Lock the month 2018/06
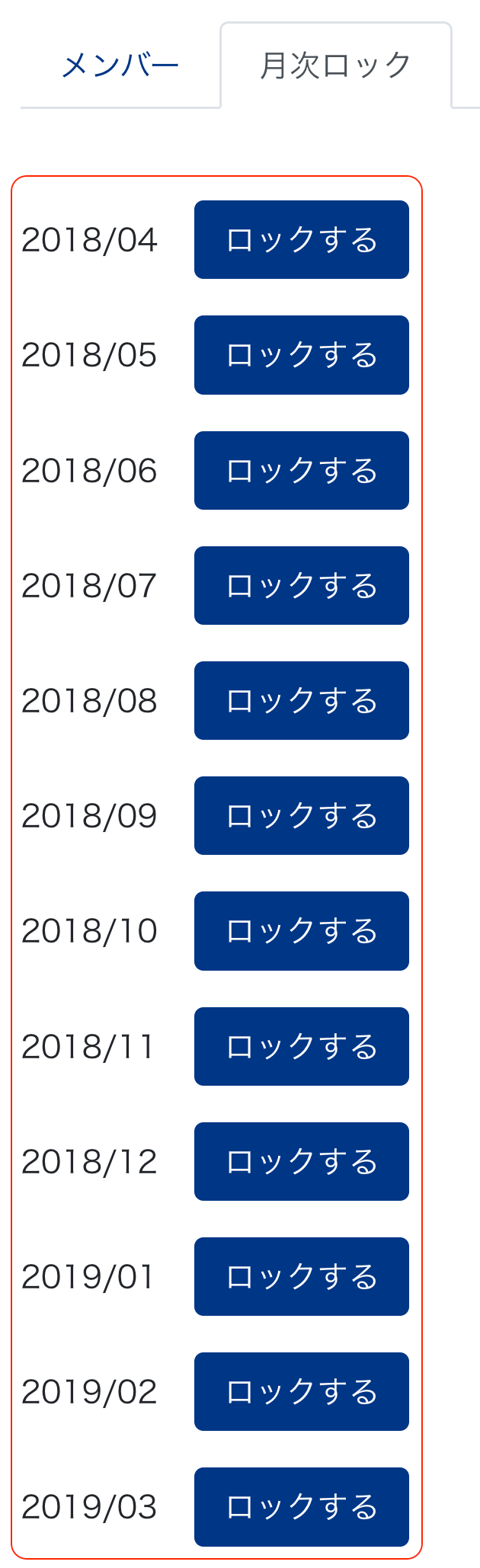 tap(301, 470)
